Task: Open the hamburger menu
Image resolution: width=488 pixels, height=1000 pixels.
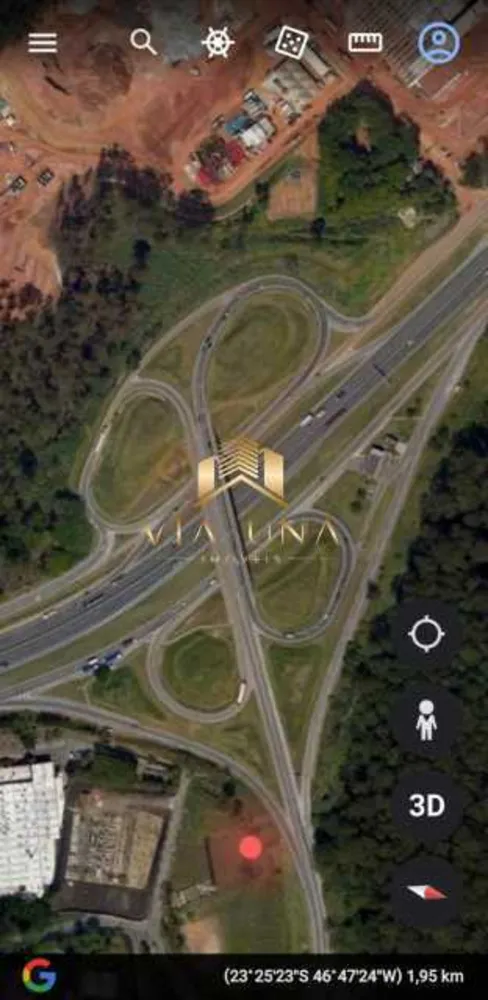Action: [43, 43]
